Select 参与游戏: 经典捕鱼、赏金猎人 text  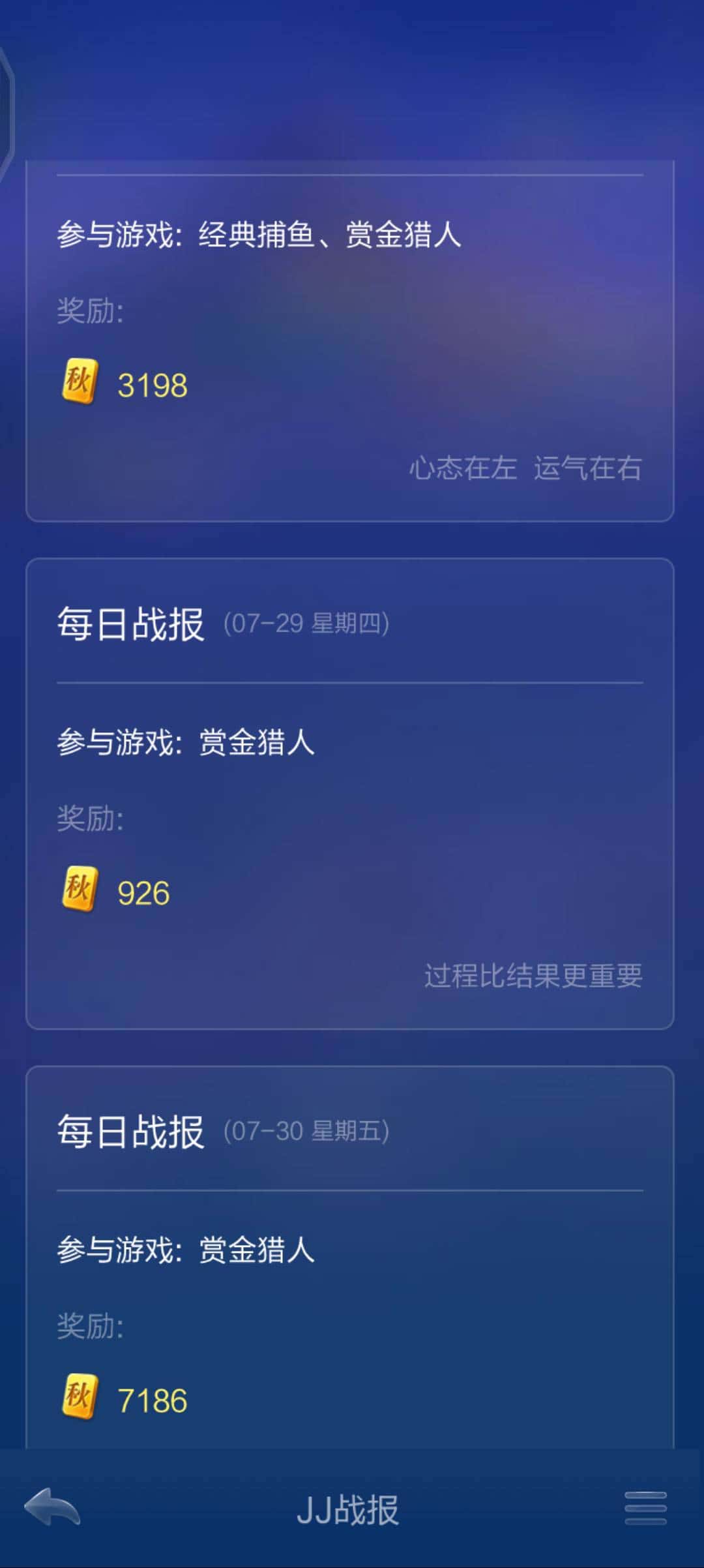coord(259,236)
